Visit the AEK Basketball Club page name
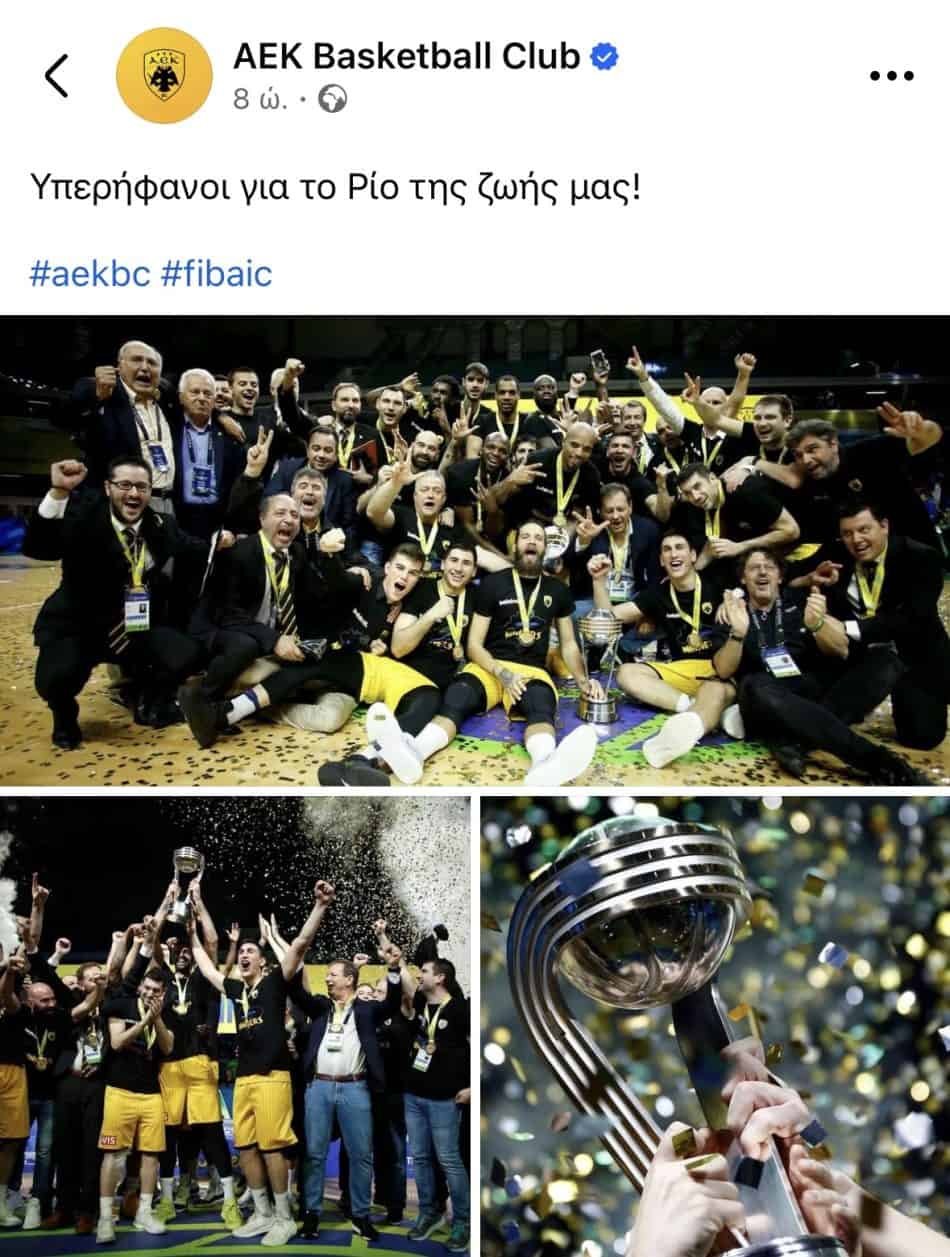This screenshot has width=950, height=1257. [406, 57]
